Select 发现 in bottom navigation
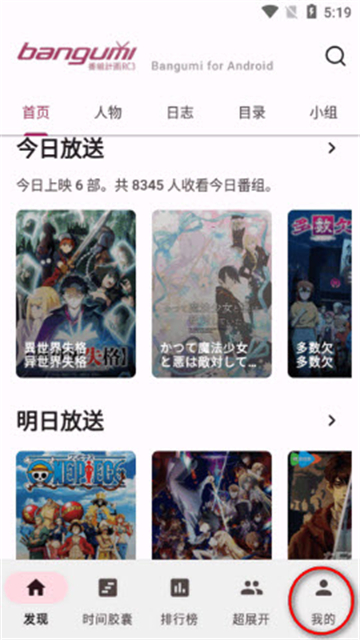Screen dimensions: 360x640 (36, 600)
